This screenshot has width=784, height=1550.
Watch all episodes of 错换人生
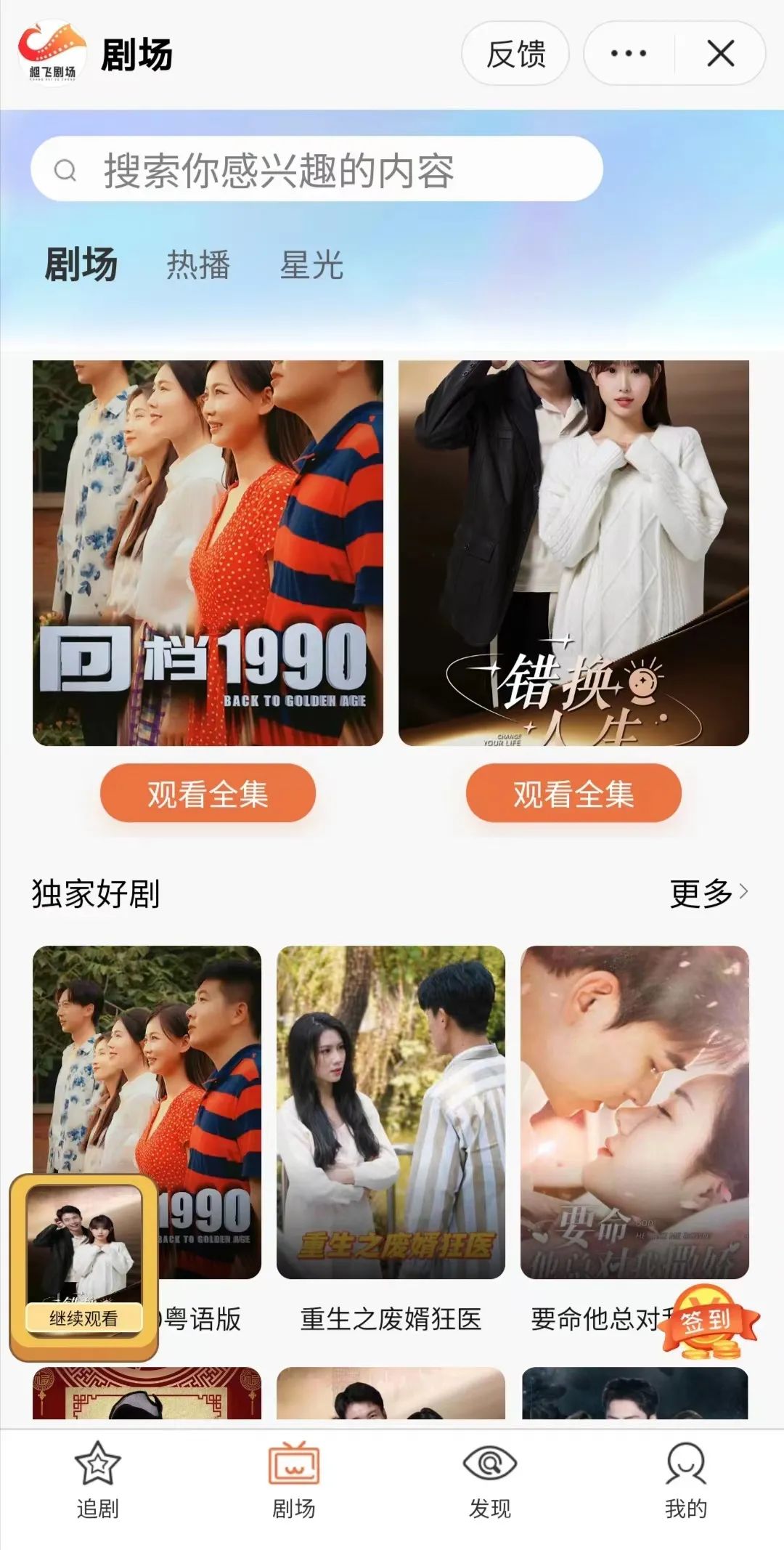tap(573, 793)
